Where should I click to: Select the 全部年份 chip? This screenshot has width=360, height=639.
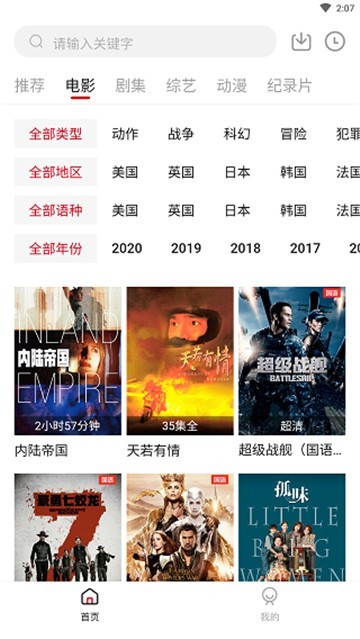point(55,248)
